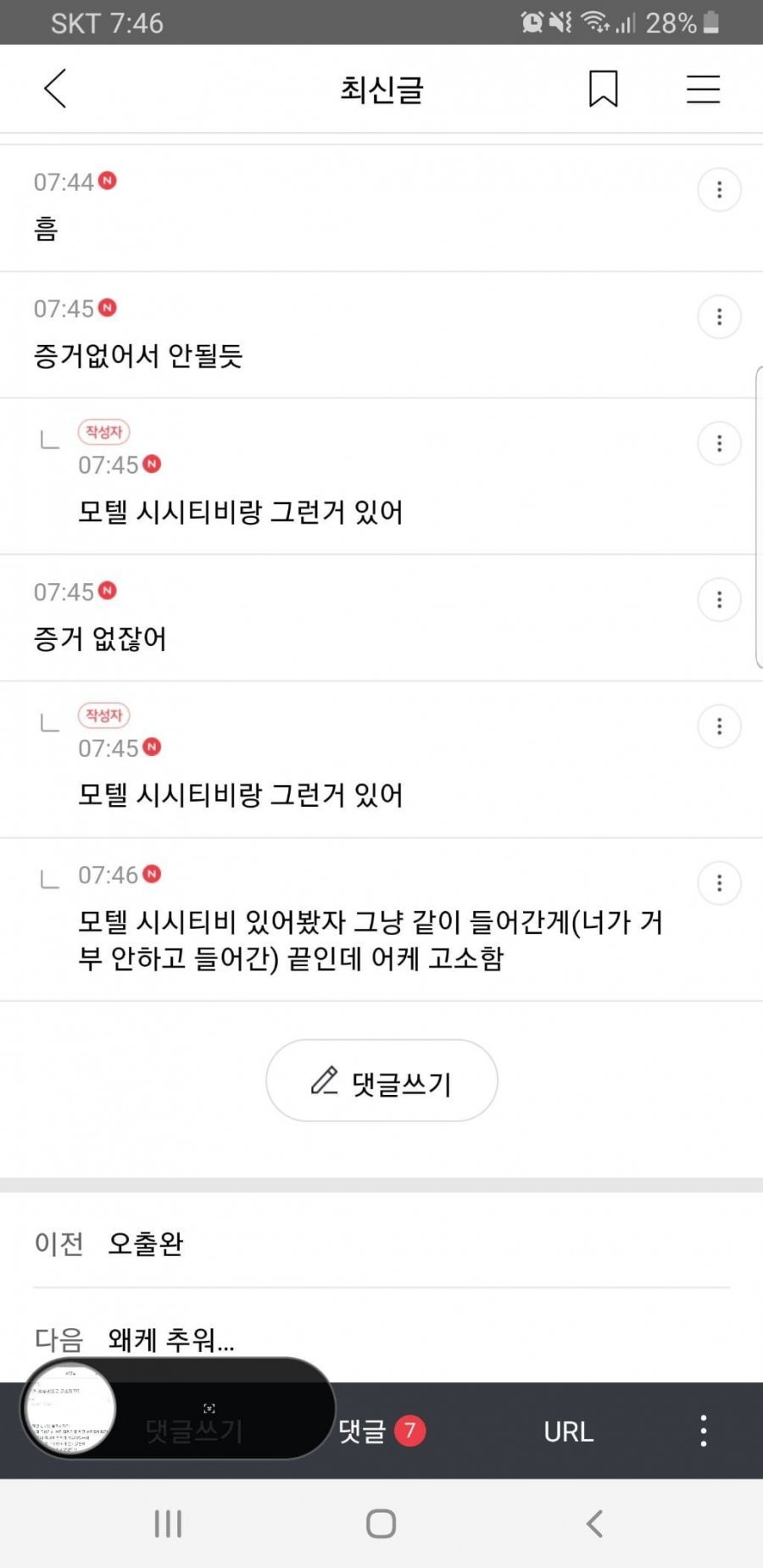
Task: Open options for the 07:46 reply
Action: (719, 883)
